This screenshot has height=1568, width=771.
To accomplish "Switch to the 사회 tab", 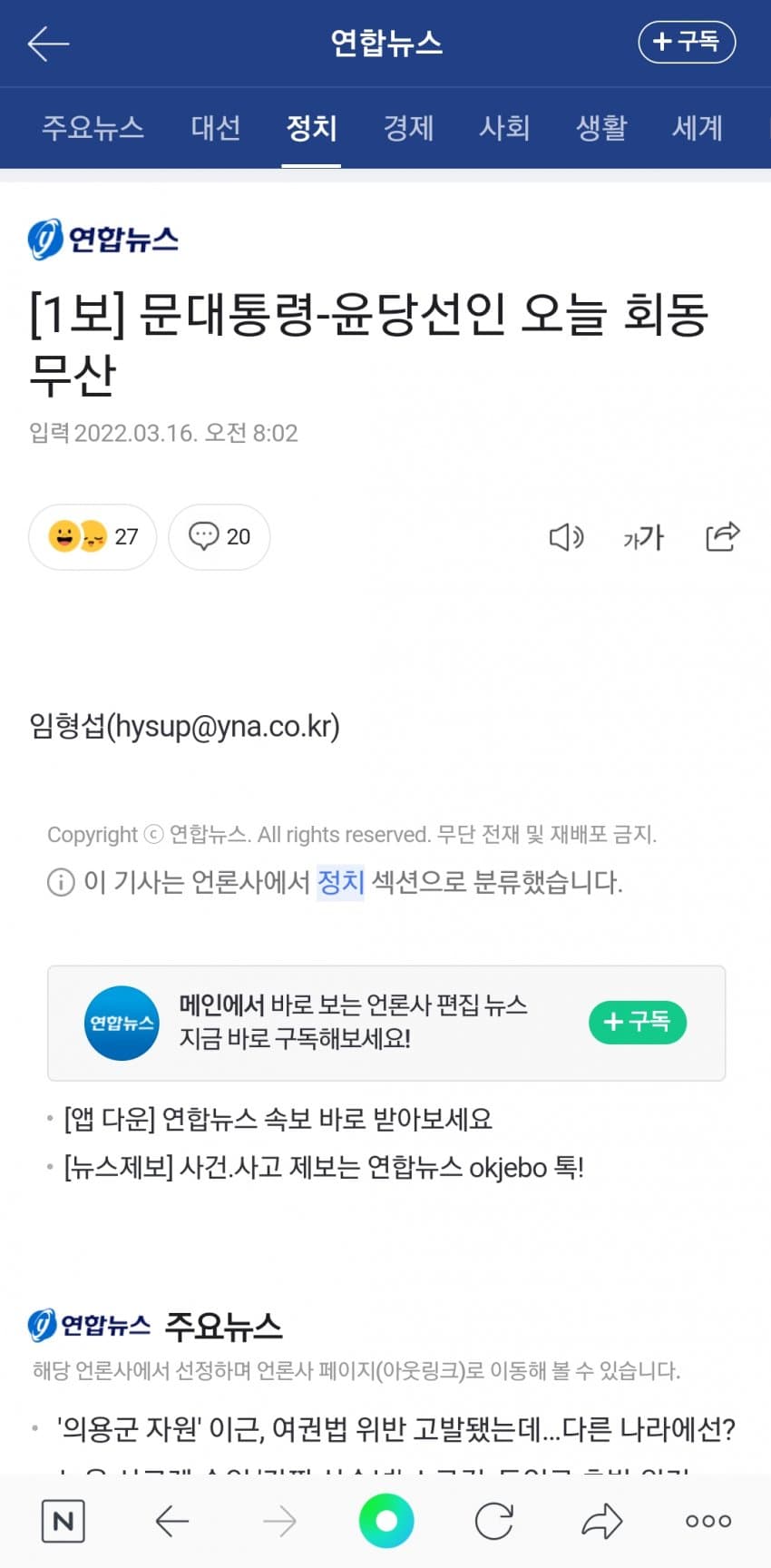I will click(x=504, y=128).
